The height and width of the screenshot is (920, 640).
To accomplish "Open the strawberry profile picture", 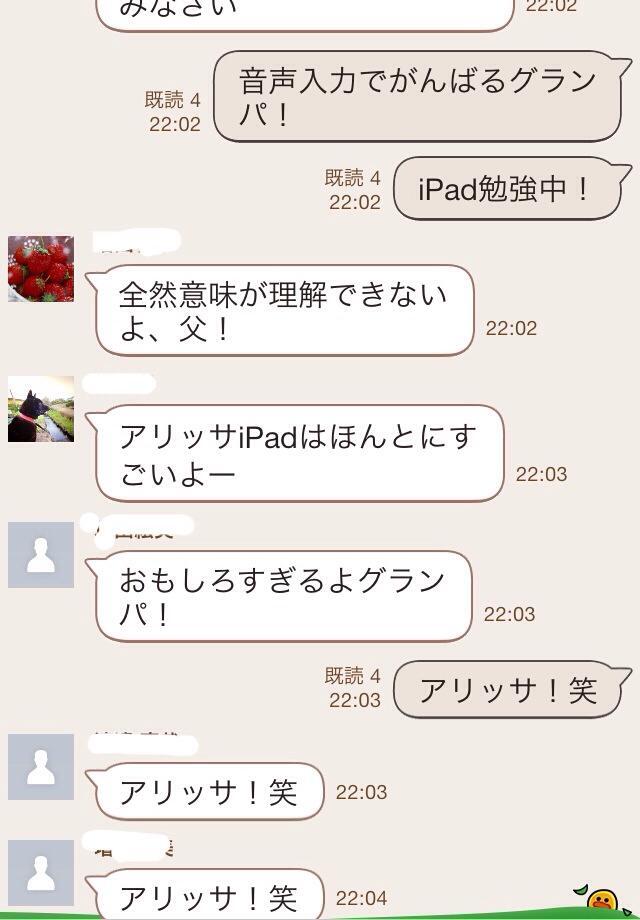I will tap(41, 269).
